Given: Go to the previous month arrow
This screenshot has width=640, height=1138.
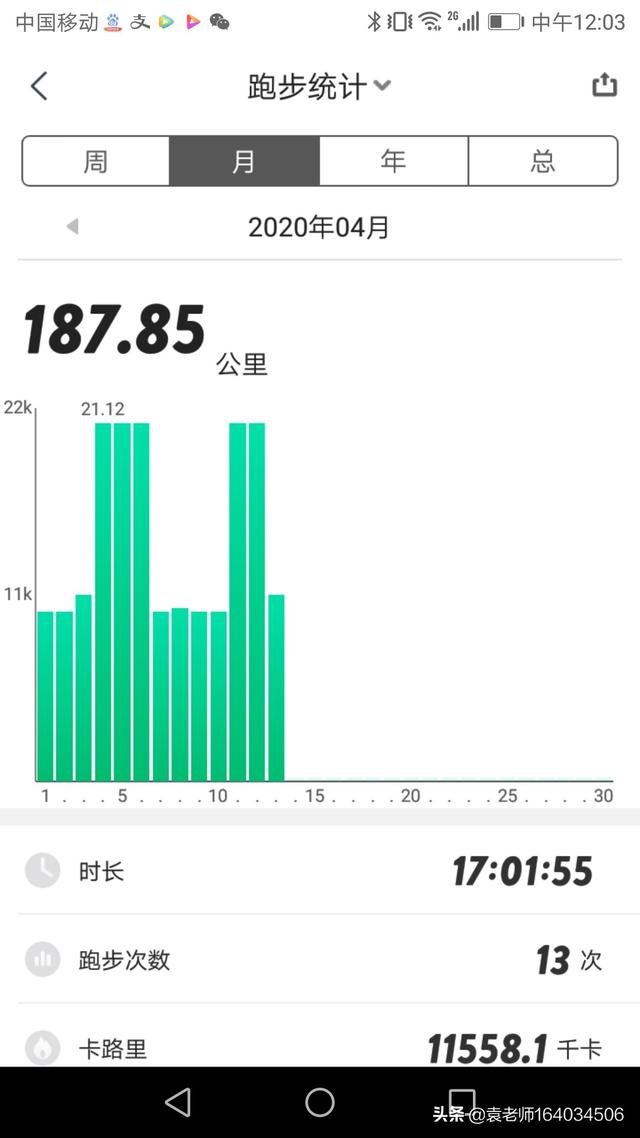Looking at the screenshot, I should [72, 226].
